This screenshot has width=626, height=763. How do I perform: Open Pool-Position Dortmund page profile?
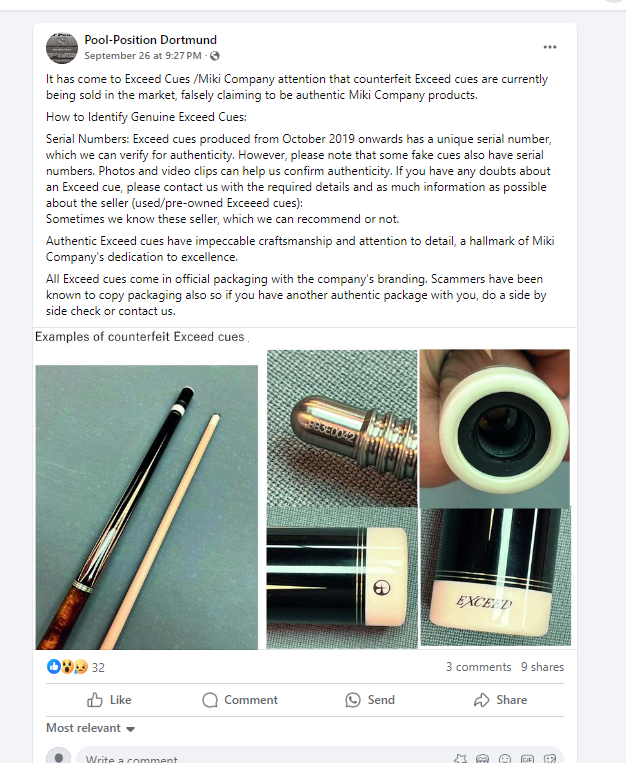(150, 40)
